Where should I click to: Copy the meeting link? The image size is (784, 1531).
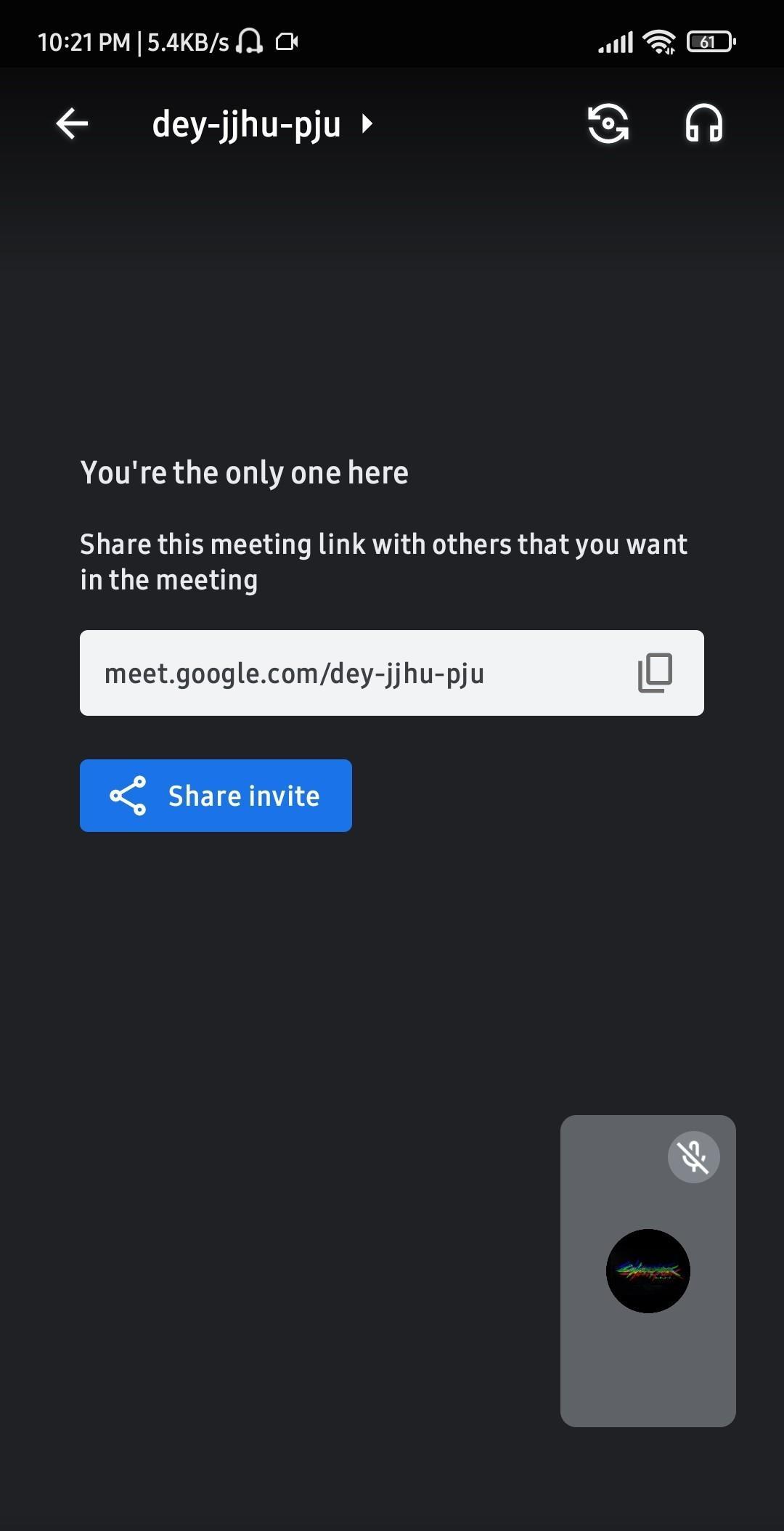[x=655, y=673]
